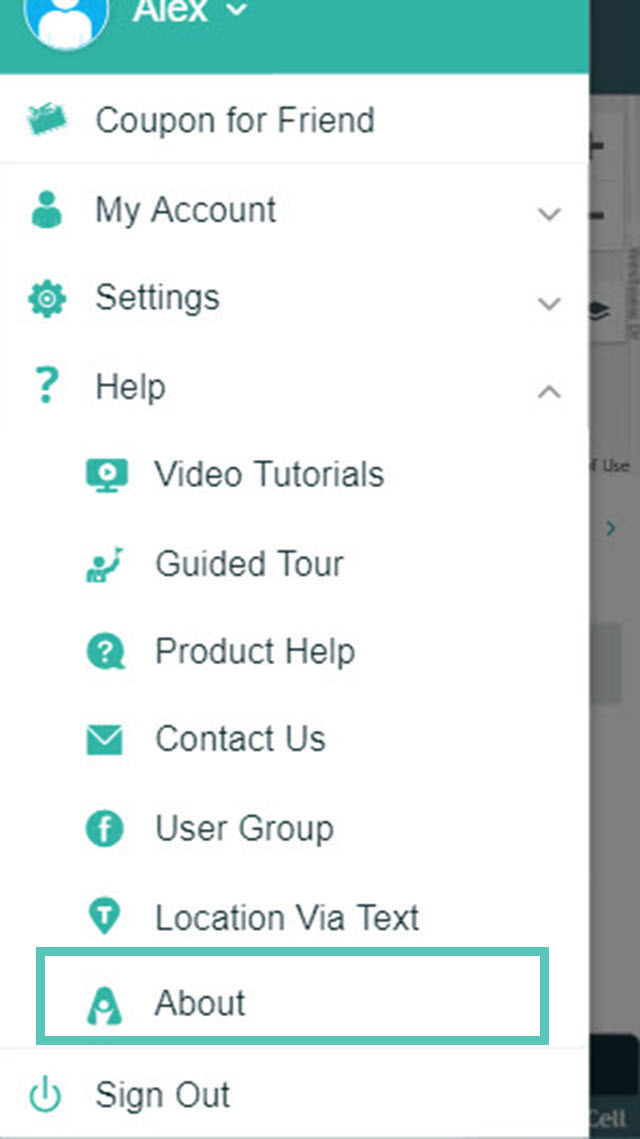Screen dimensions: 640x1139
Task: Expand the My Account section
Action: click(x=294, y=211)
